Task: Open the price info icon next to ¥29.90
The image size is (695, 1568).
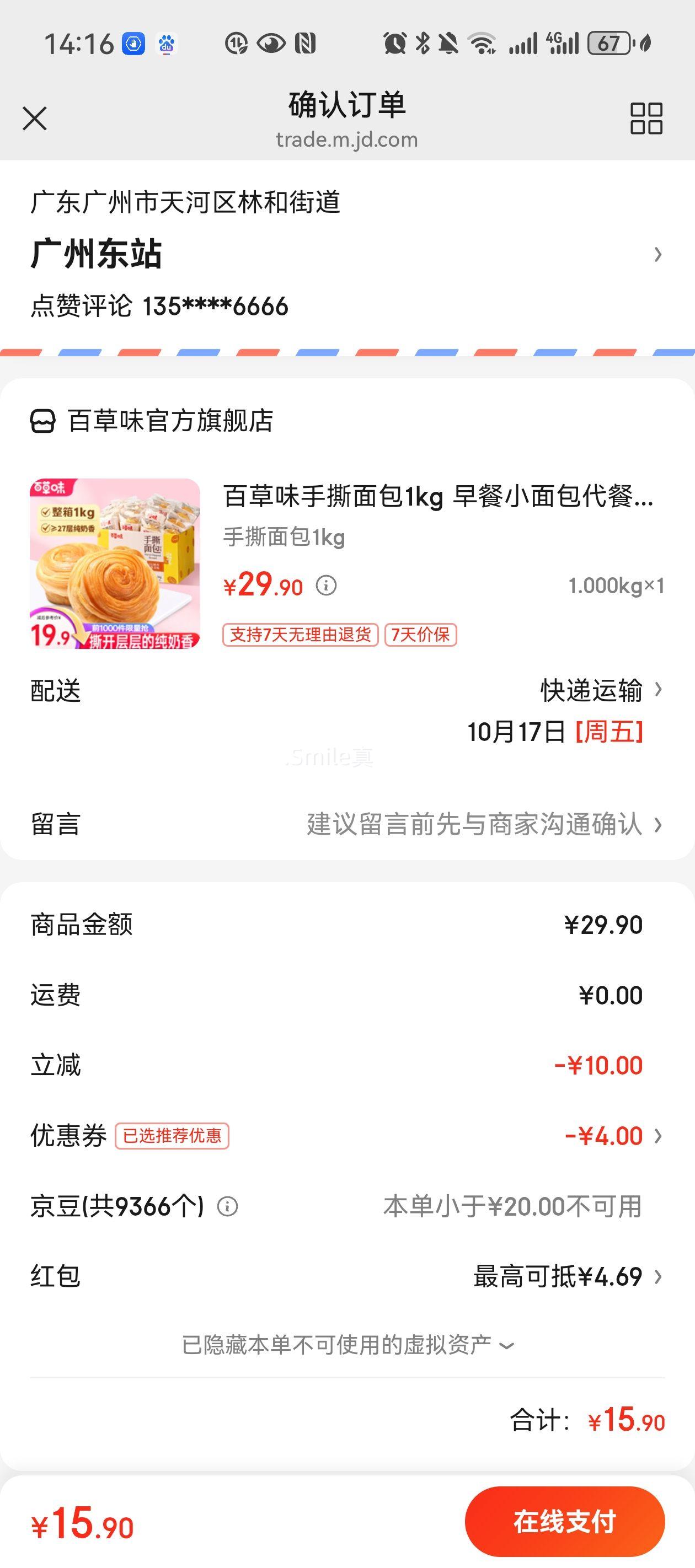Action: point(327,586)
